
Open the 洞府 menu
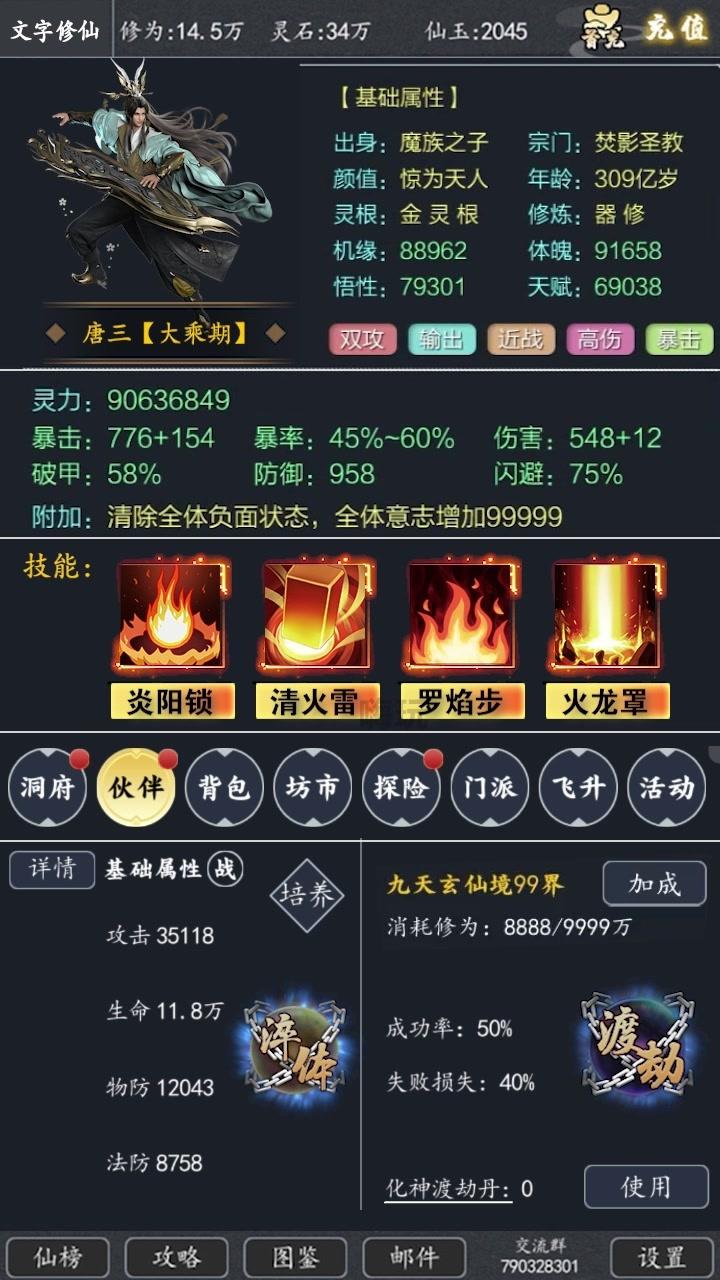click(48, 787)
